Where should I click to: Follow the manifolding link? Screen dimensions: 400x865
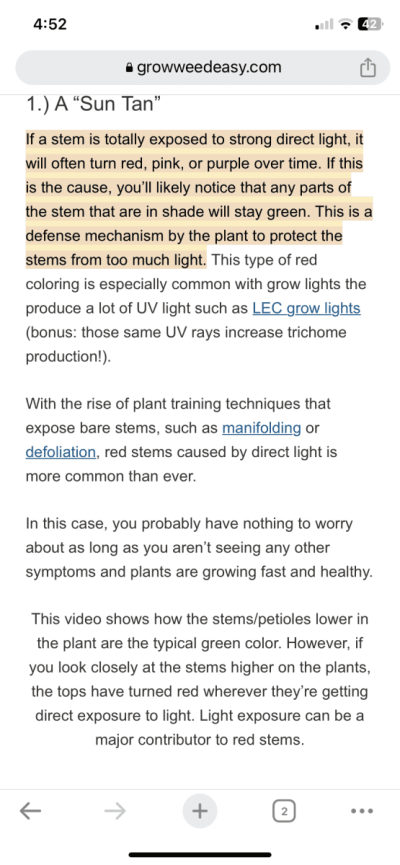pyautogui.click(x=261, y=428)
